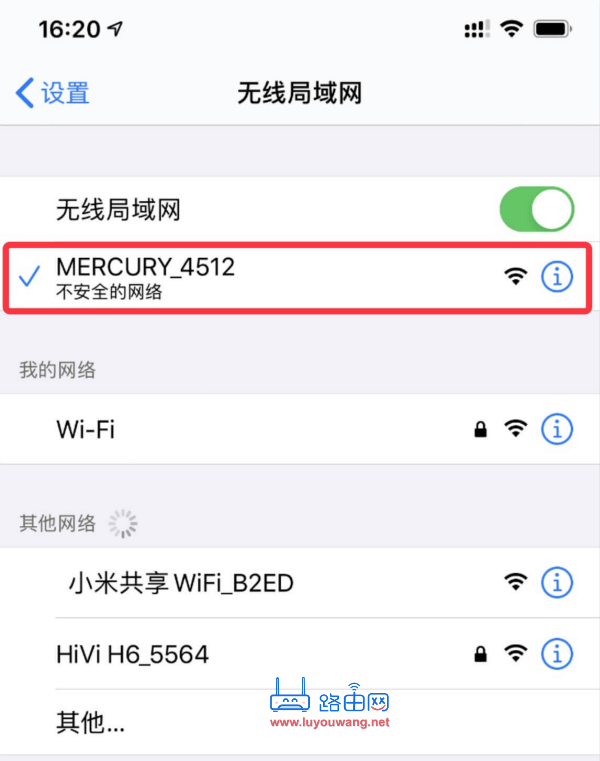Show info for 小米共享WiFi_B2ED
Screen dimensions: 600x761
557,581
